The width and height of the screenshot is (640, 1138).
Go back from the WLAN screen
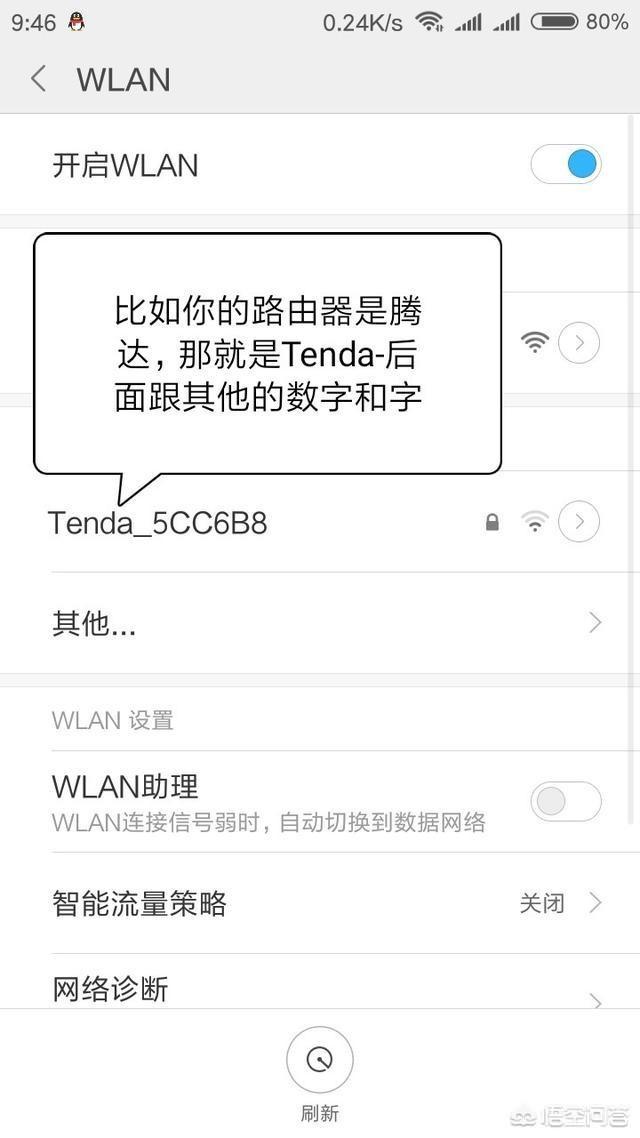(x=39, y=78)
